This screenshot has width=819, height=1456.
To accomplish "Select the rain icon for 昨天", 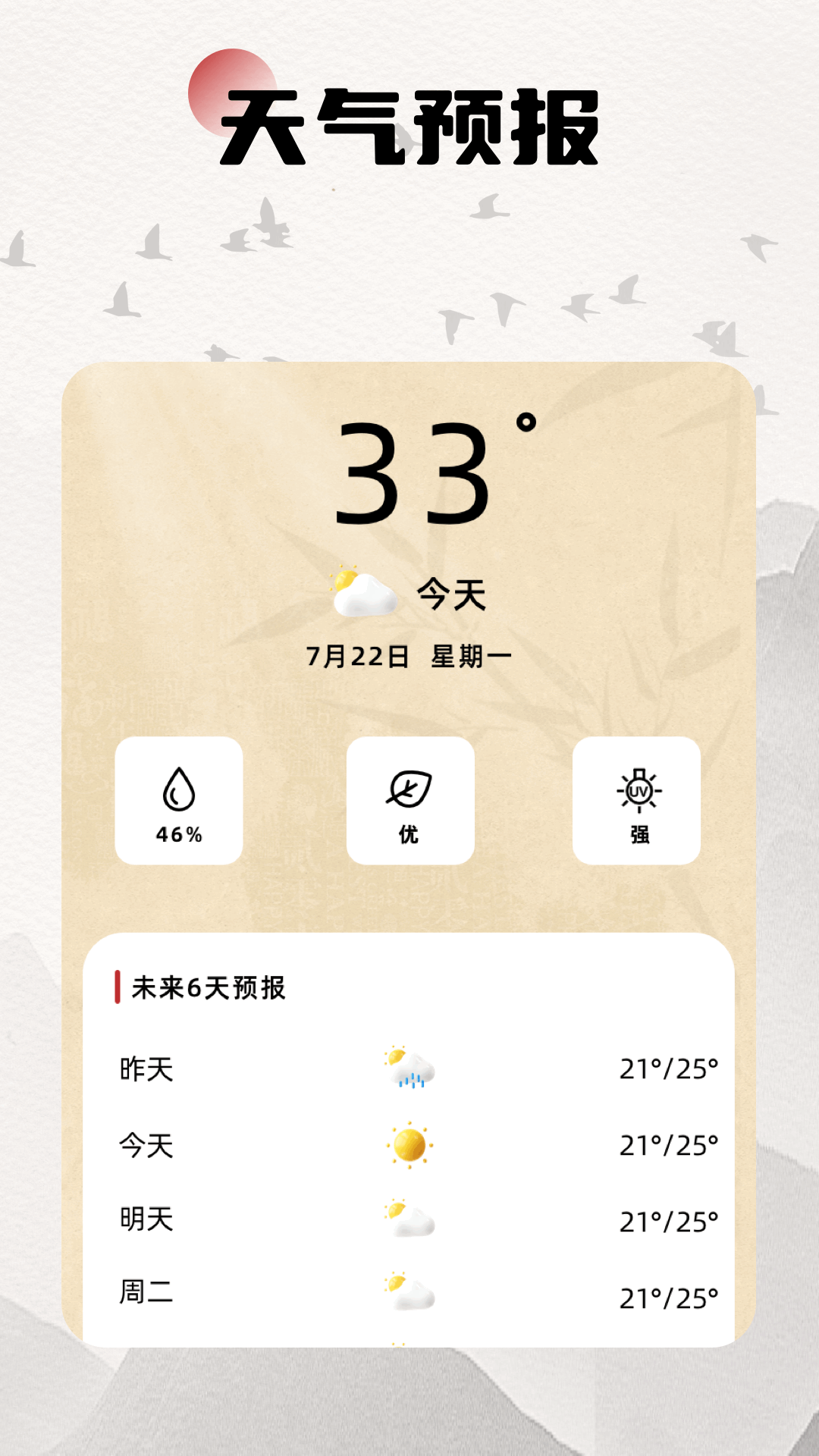I will pyautogui.click(x=407, y=1071).
